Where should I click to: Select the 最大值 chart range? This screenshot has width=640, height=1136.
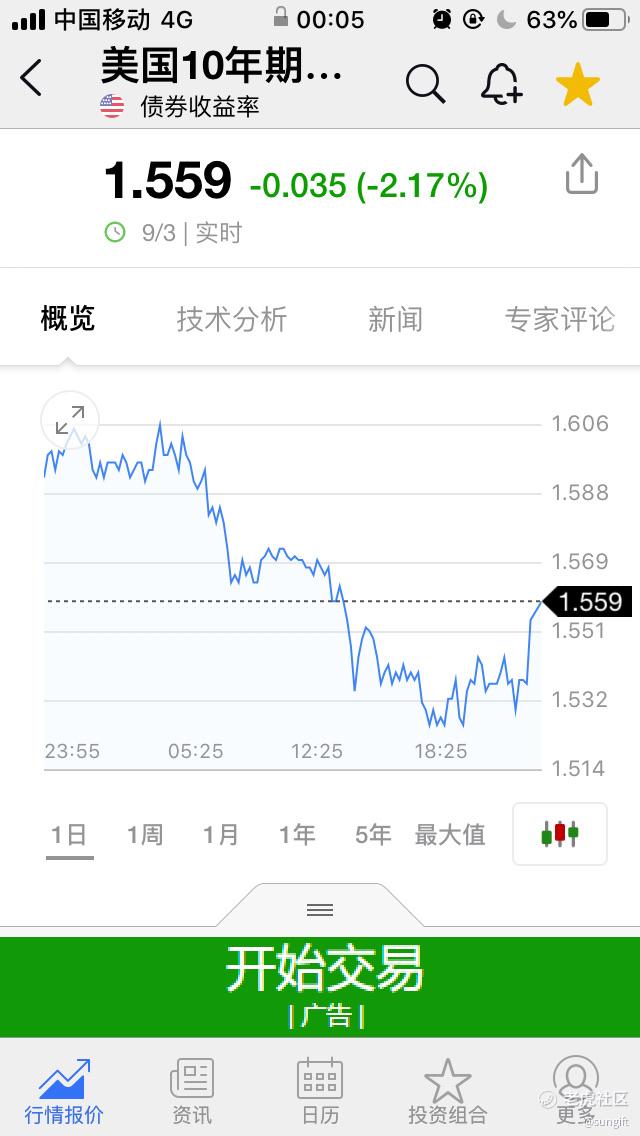(x=450, y=834)
